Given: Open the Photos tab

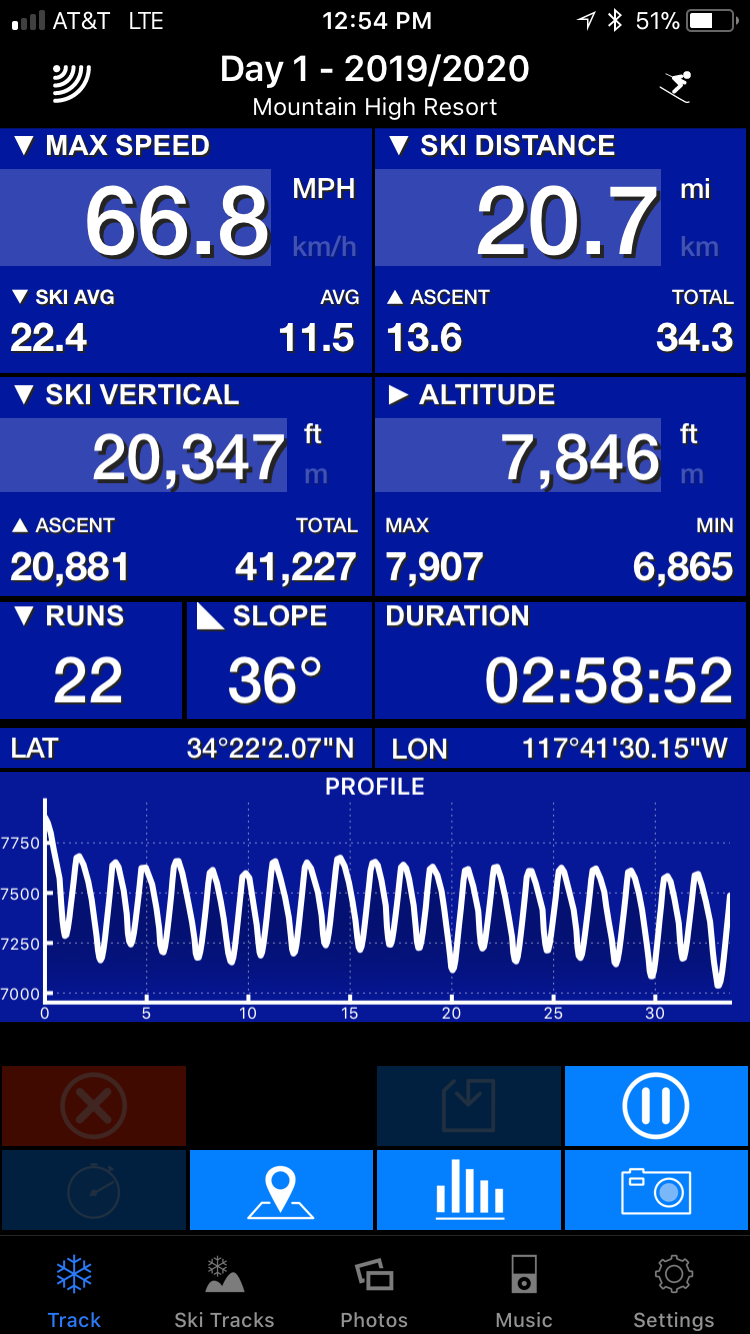Looking at the screenshot, I should [x=374, y=1292].
